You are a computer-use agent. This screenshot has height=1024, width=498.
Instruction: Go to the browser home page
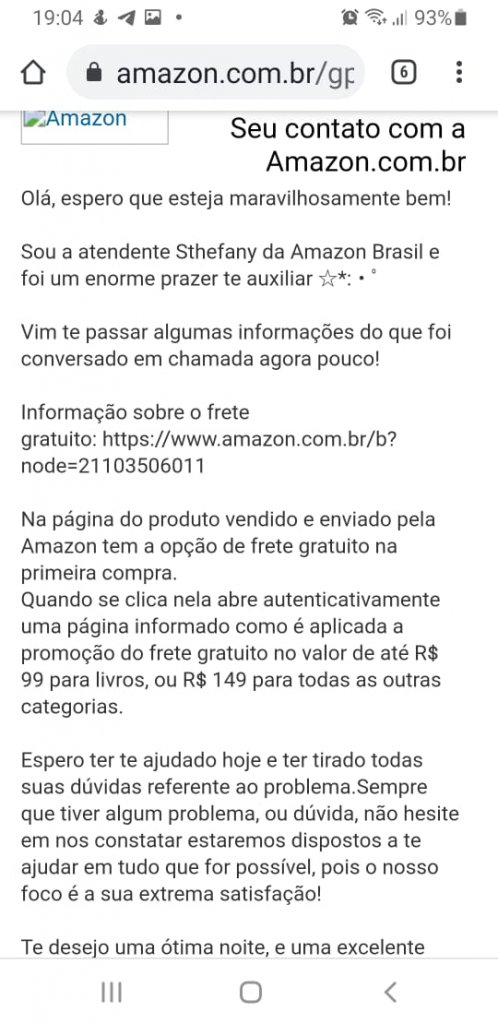click(x=33, y=73)
